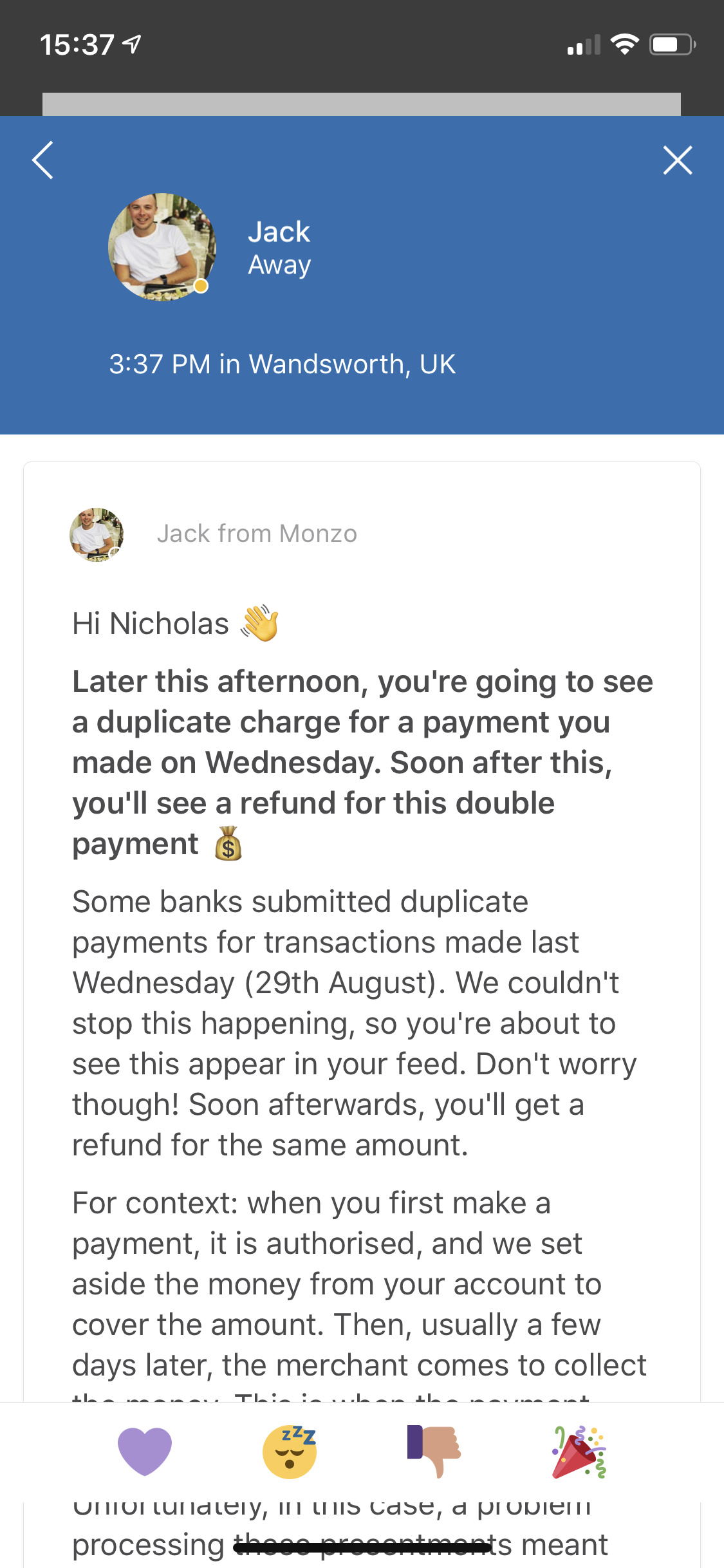Screen dimensions: 724x1568
Task: React with the thumbs down emoji
Action: (x=434, y=1451)
